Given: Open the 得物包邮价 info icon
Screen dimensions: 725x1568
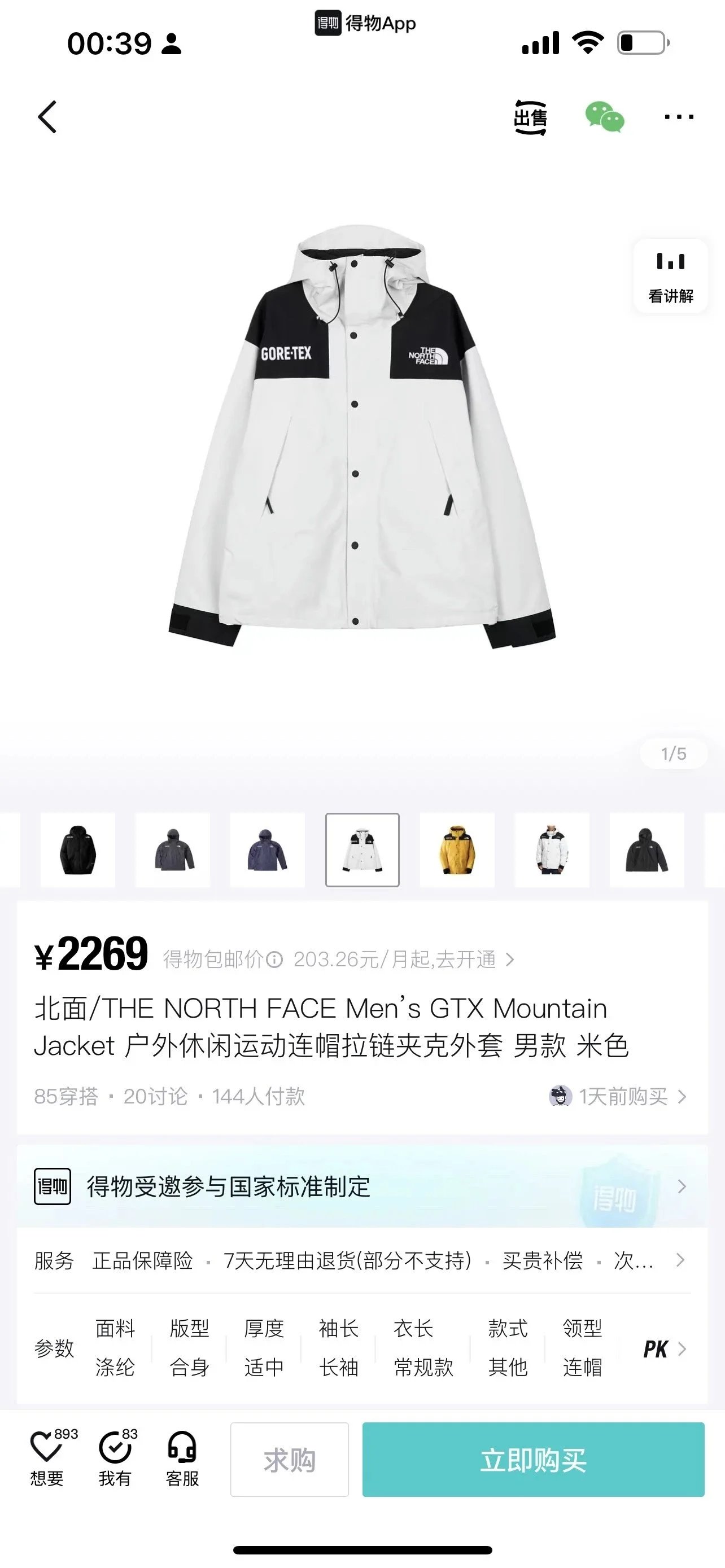Looking at the screenshot, I should (x=275, y=960).
